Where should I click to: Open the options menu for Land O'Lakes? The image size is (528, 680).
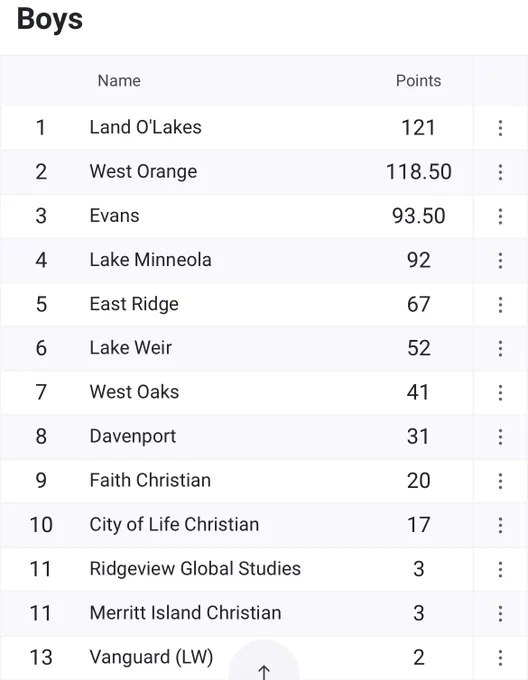pos(500,128)
